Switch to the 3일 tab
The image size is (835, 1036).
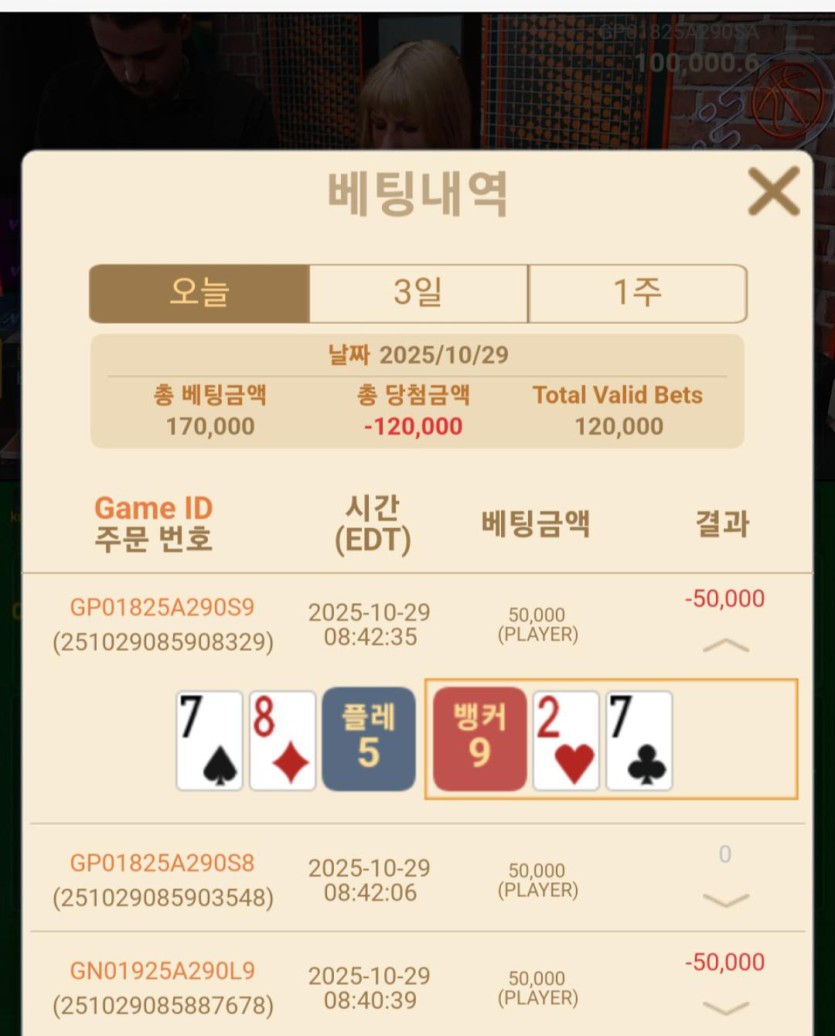coord(418,293)
